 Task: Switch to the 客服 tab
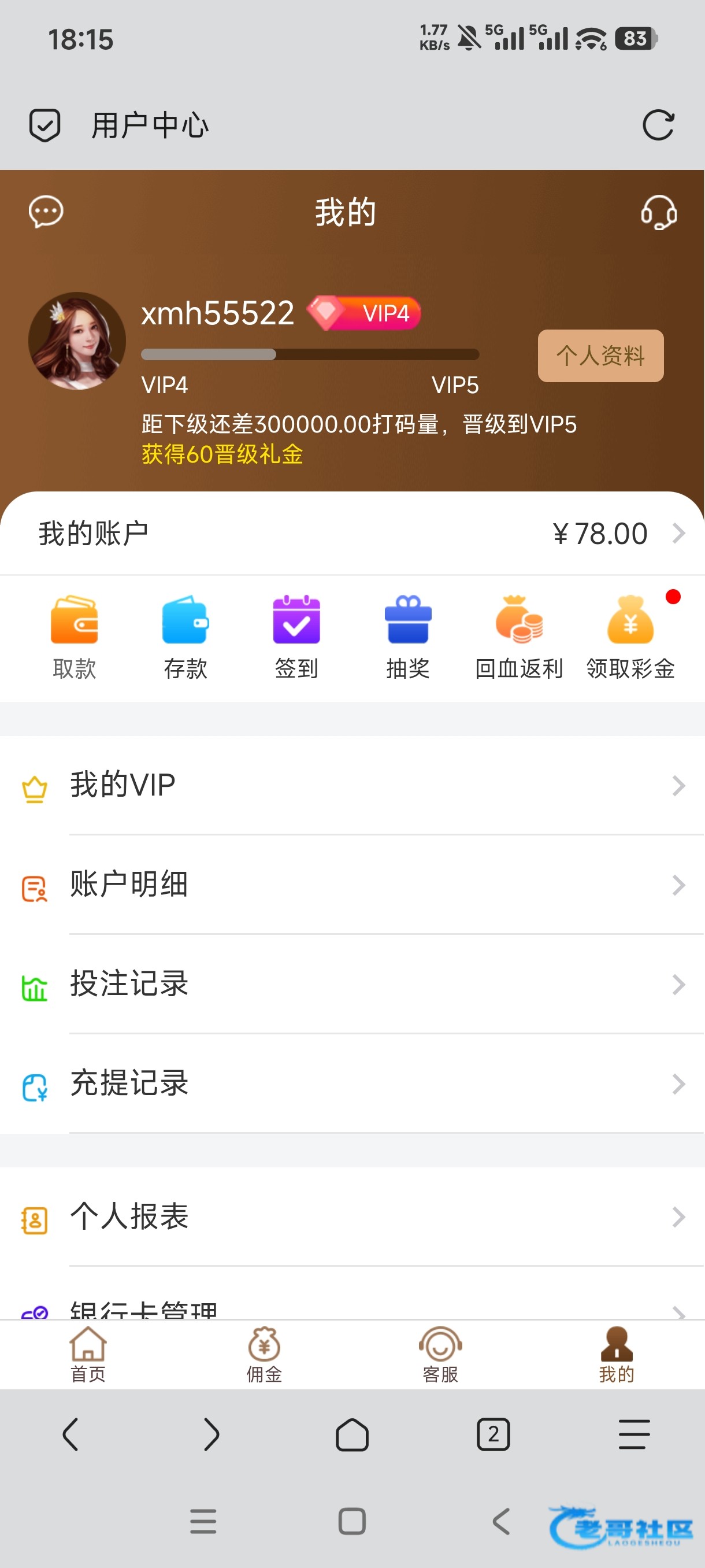[440, 1353]
